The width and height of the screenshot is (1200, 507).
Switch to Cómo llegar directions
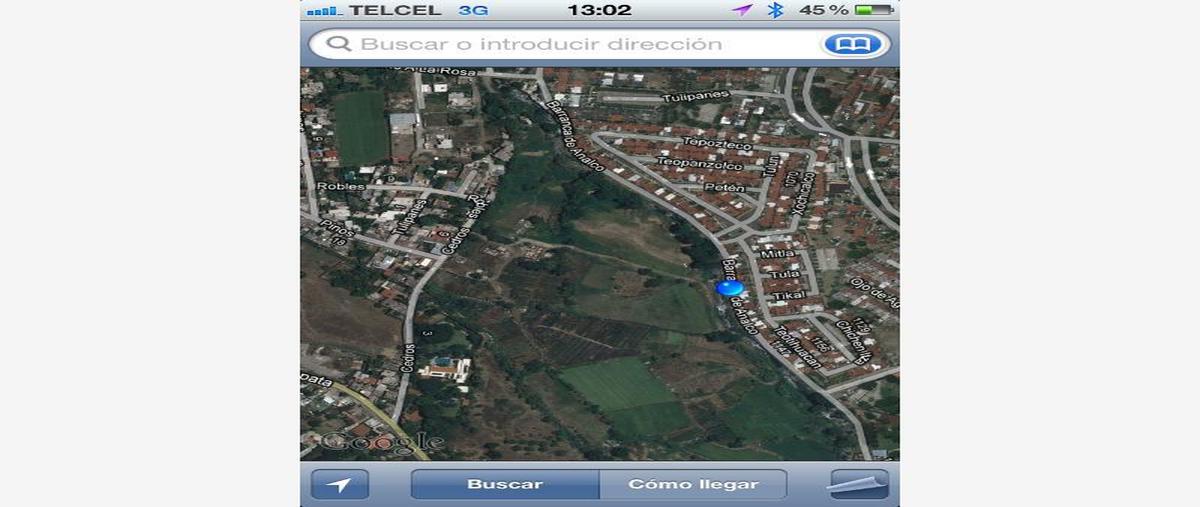pos(693,485)
